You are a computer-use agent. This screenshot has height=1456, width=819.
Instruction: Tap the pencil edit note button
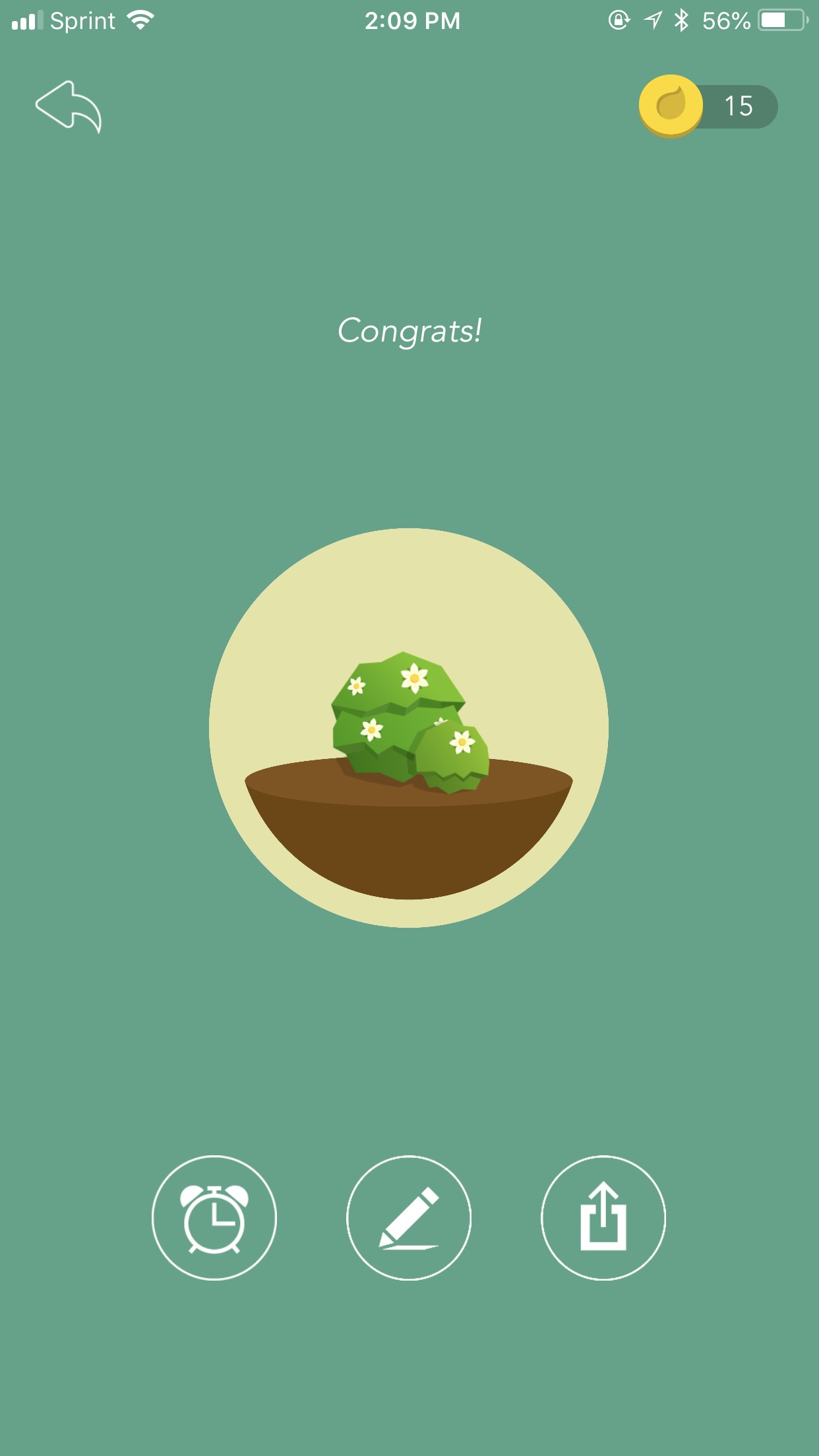point(409,1218)
